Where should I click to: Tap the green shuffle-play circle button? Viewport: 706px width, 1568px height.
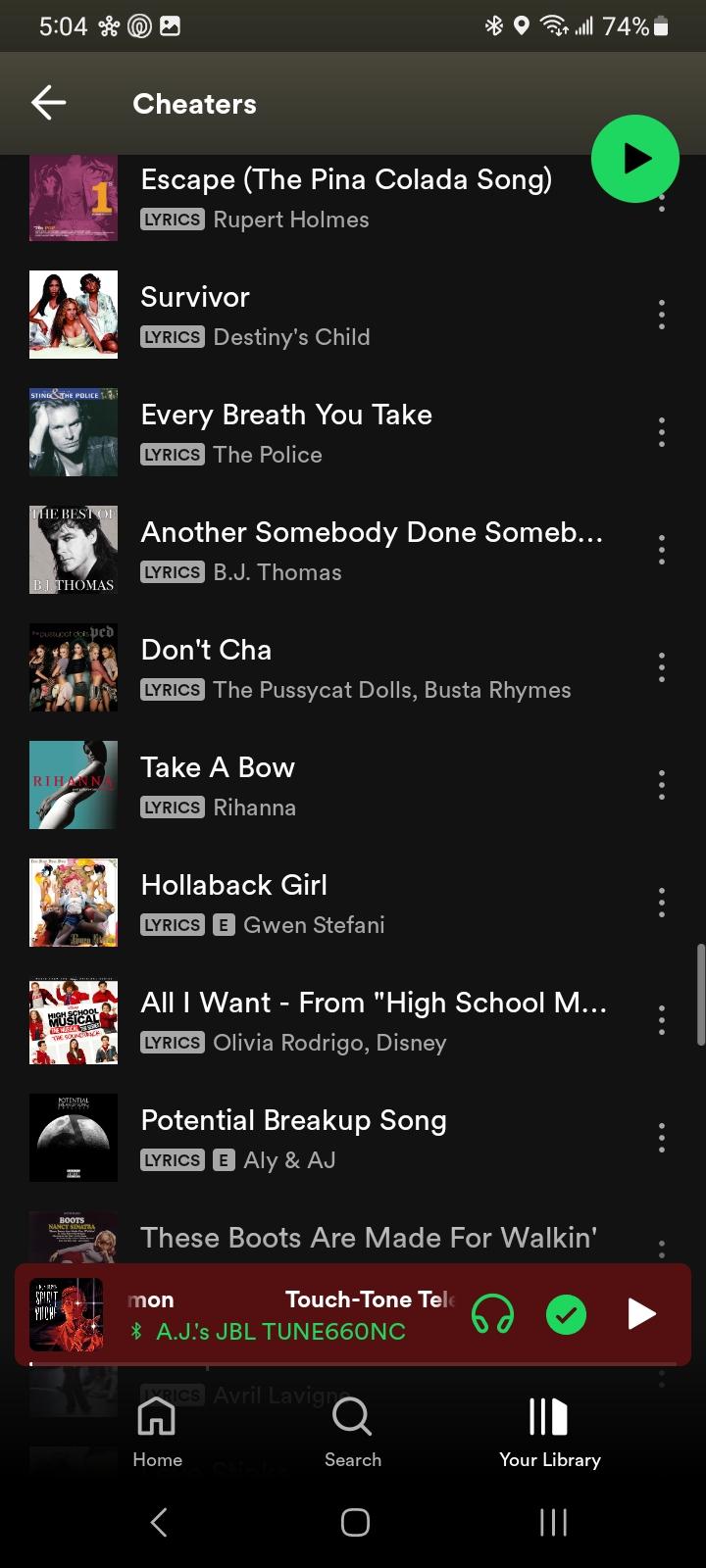click(x=635, y=158)
